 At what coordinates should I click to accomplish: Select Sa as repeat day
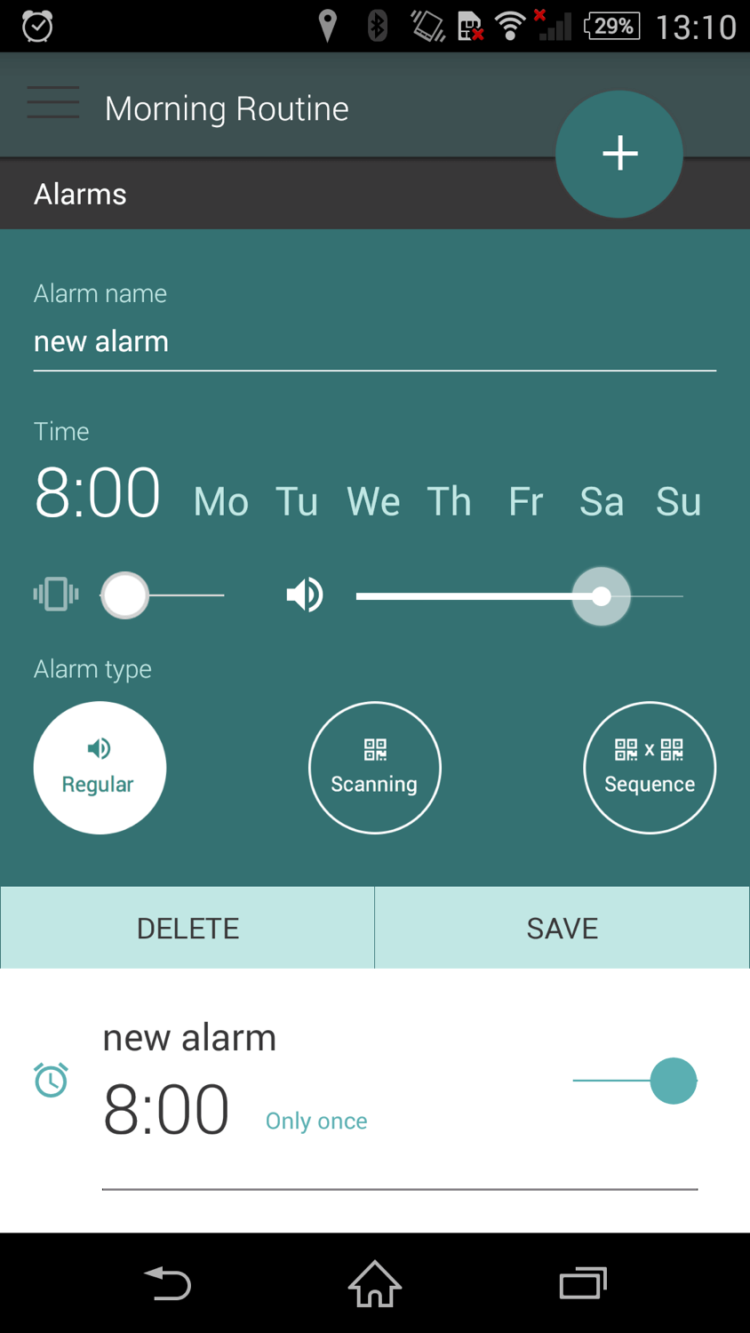(601, 501)
